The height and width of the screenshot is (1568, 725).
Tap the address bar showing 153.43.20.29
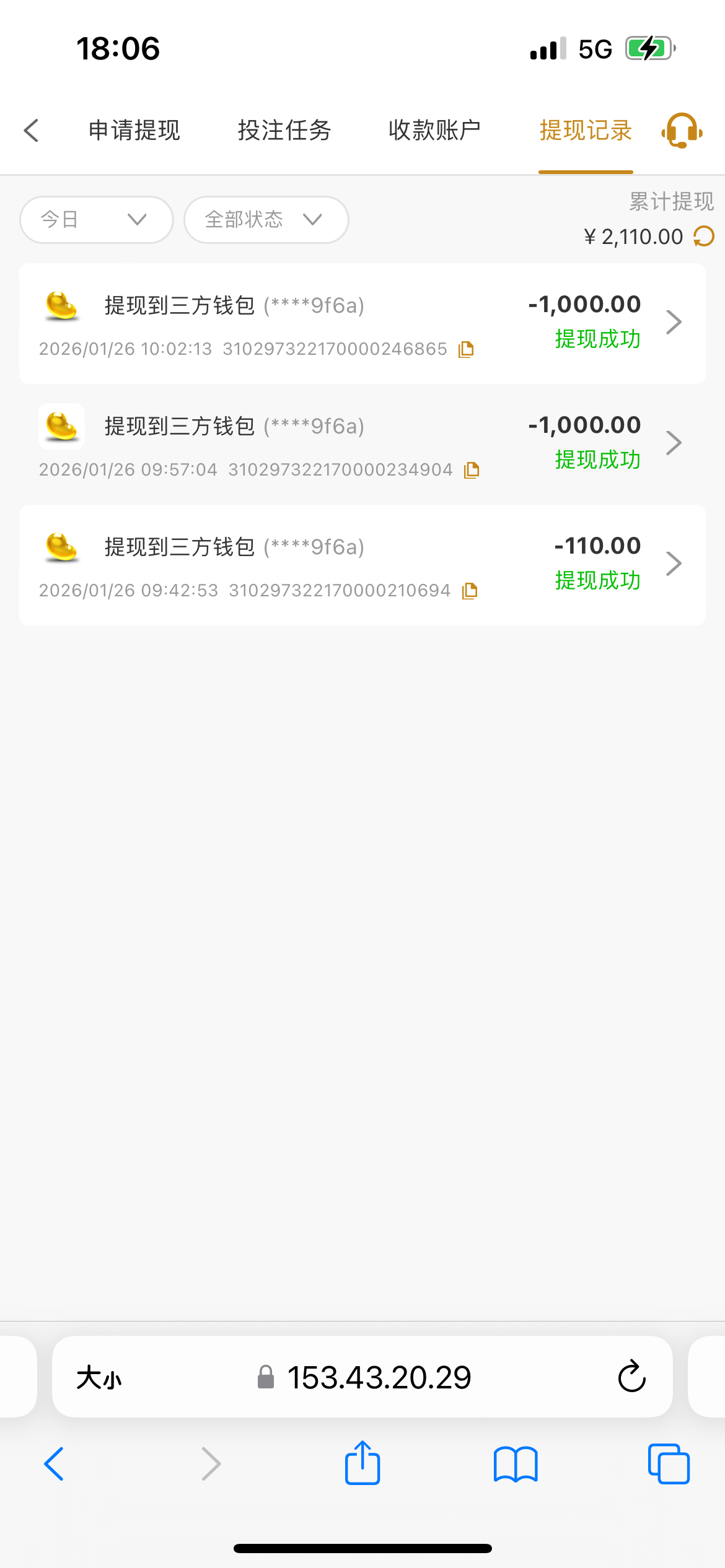380,1376
